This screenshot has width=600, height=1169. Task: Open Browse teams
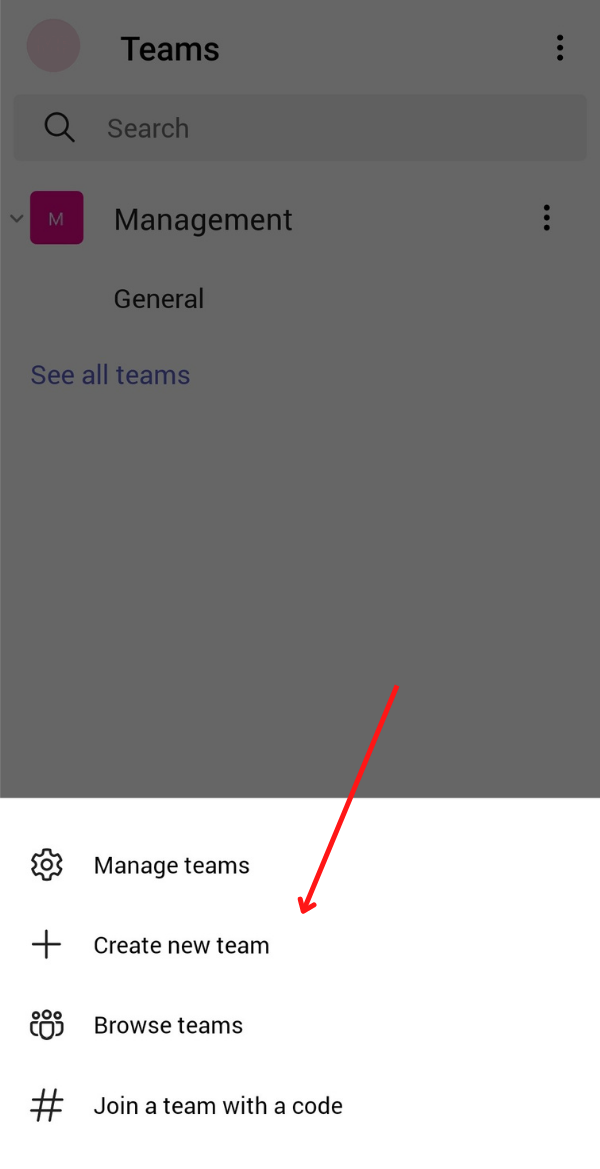(x=300, y=1025)
